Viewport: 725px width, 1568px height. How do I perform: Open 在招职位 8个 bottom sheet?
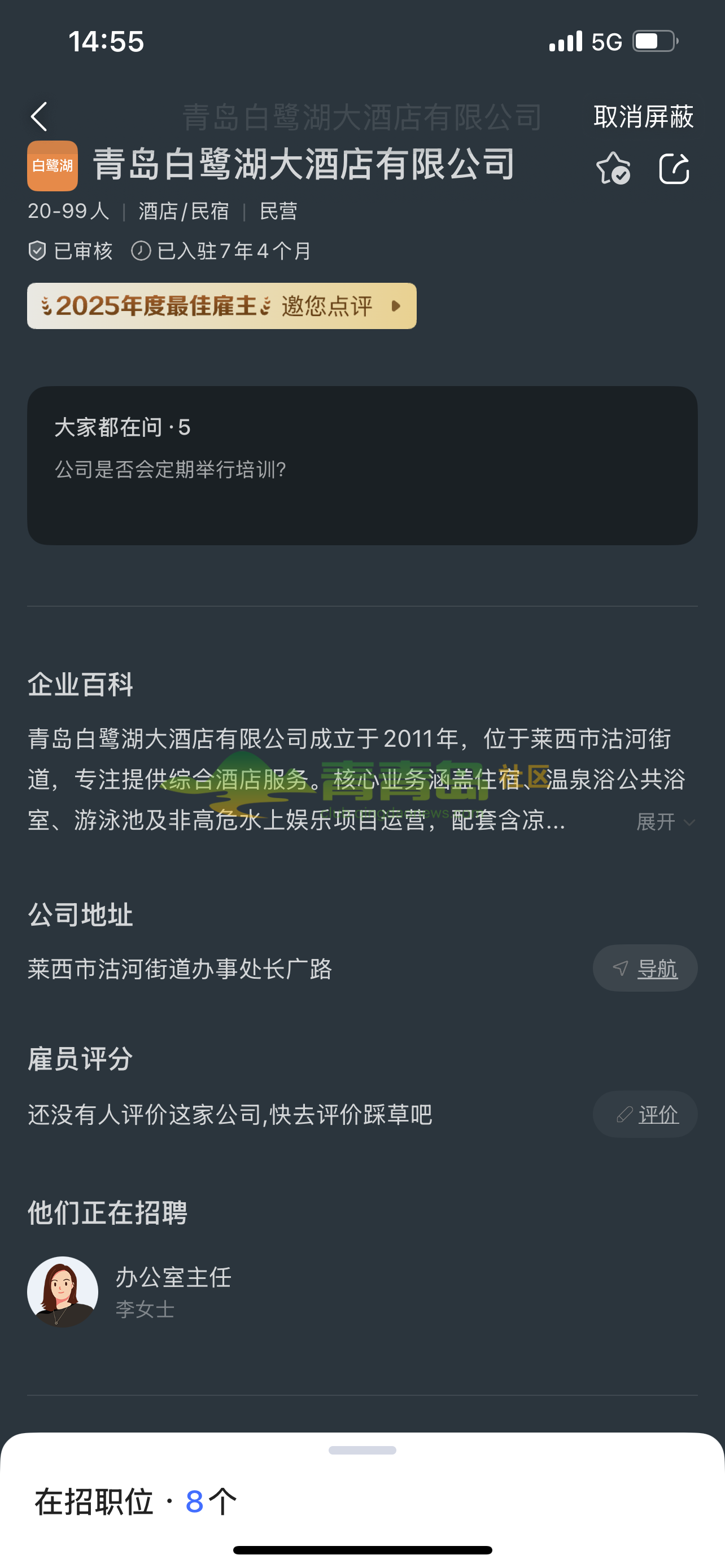135,1501
